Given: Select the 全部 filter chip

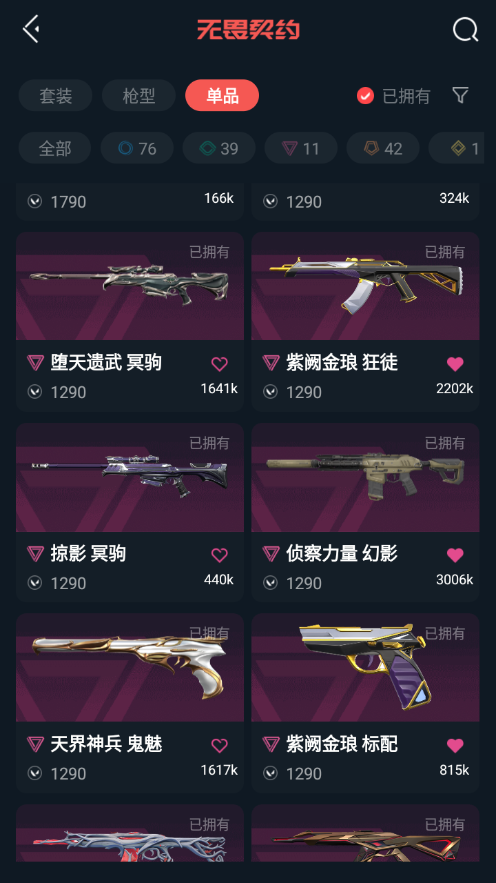Looking at the screenshot, I should tap(55, 148).
